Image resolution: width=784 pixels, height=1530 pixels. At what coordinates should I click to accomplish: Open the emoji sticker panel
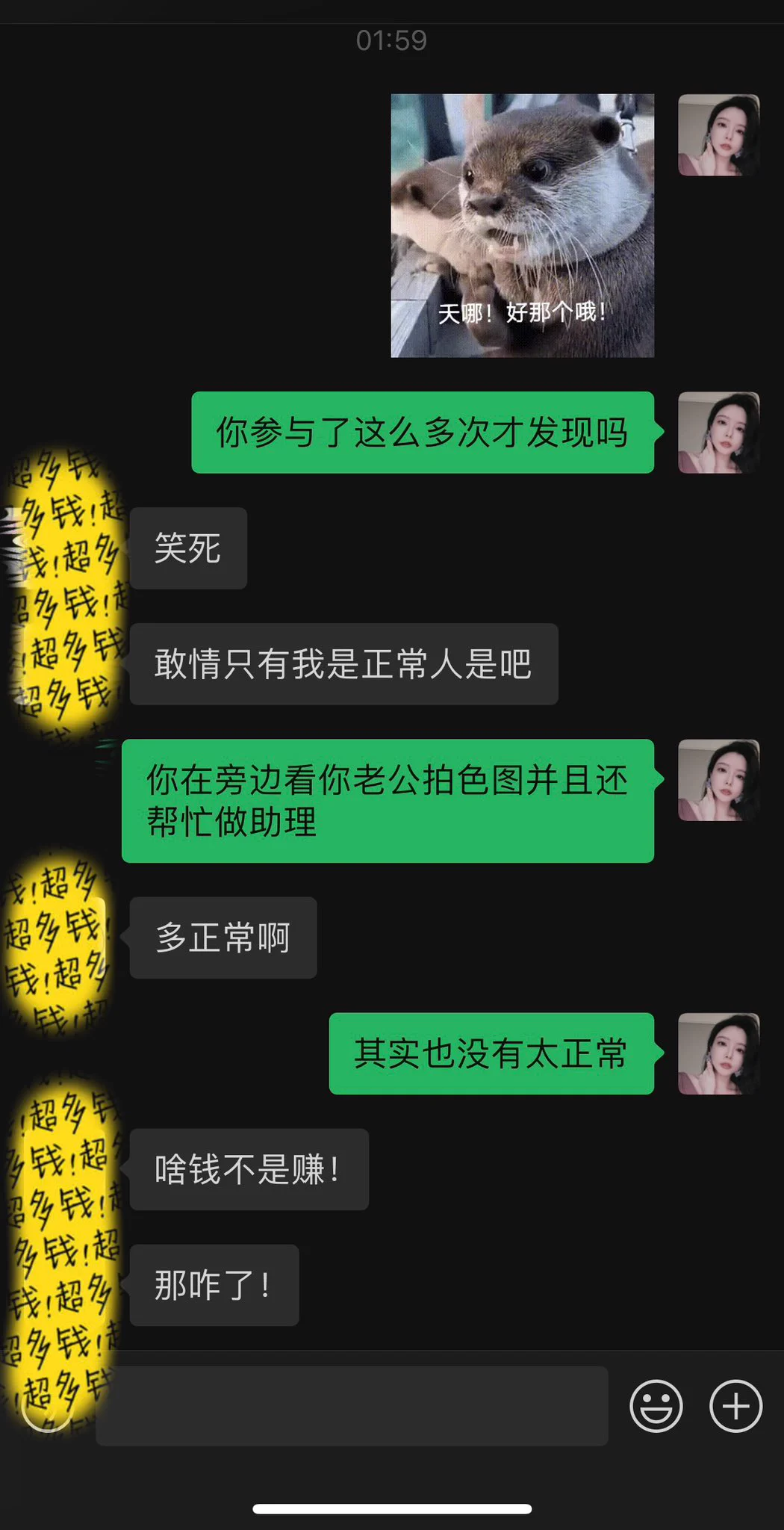click(656, 1405)
